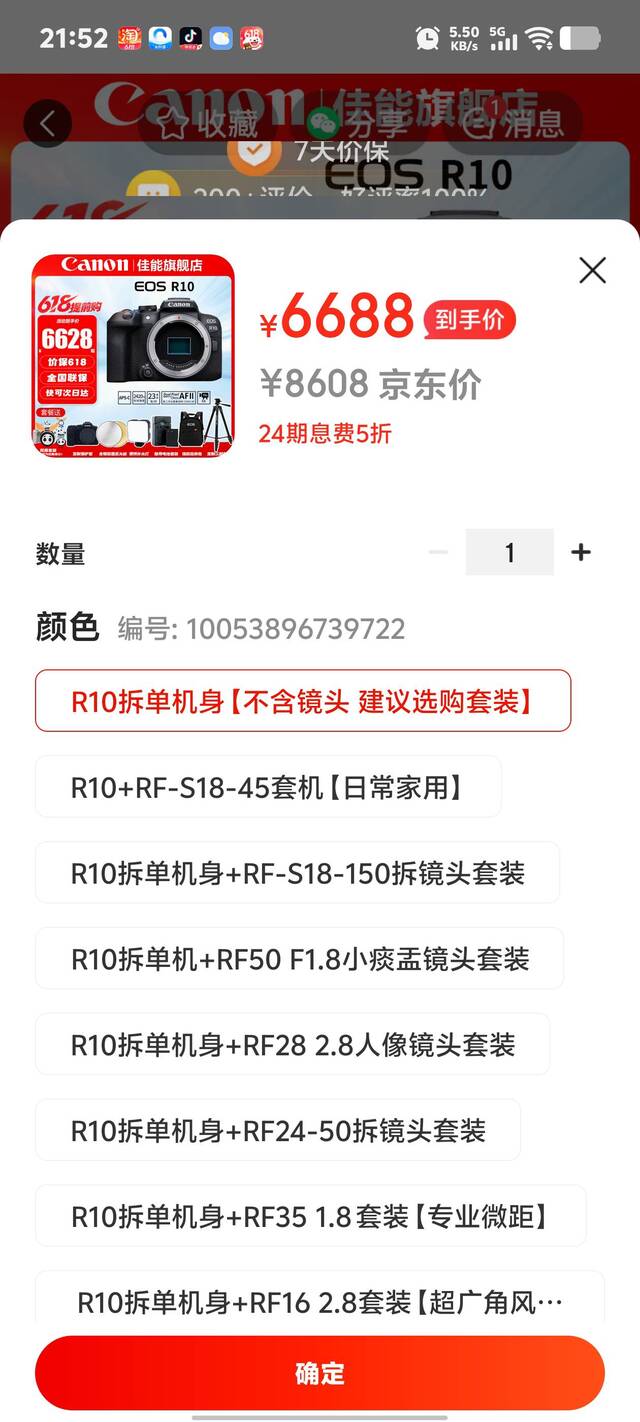Choose RF28 2.8人像镜头套装
The height and width of the screenshot is (1422, 640).
tap(292, 1045)
